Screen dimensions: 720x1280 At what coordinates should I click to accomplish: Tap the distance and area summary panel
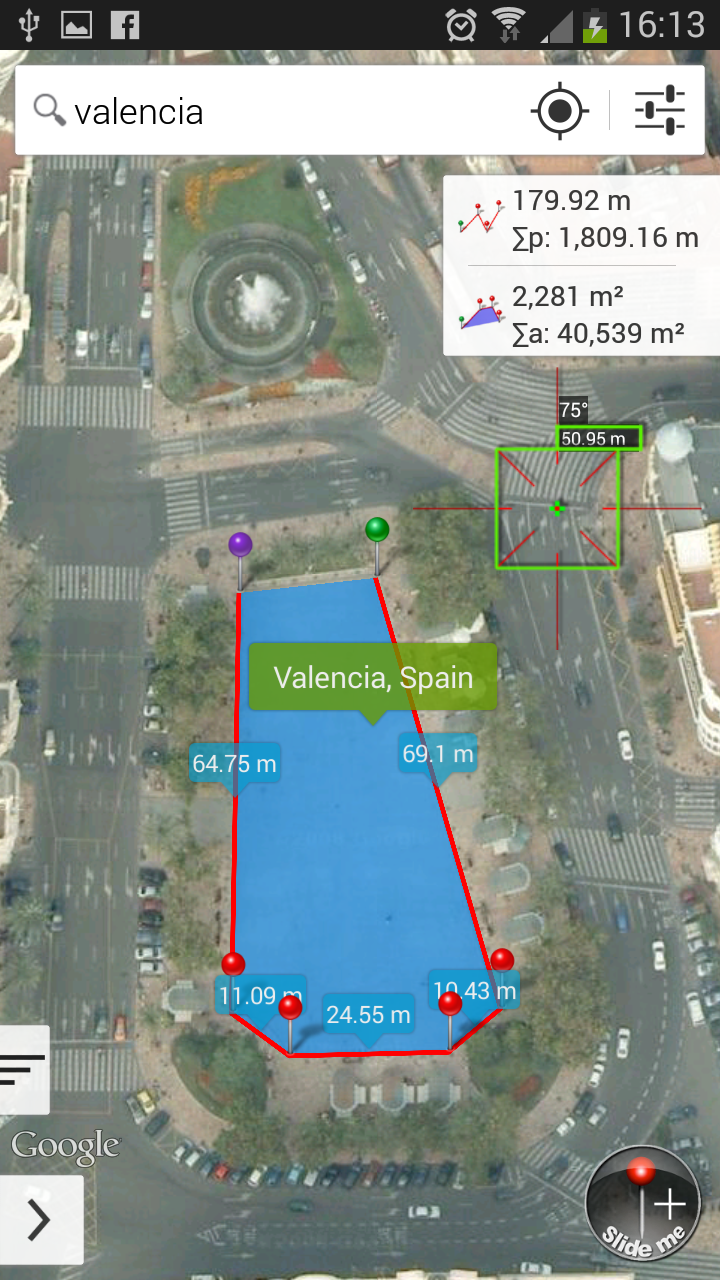[581, 266]
